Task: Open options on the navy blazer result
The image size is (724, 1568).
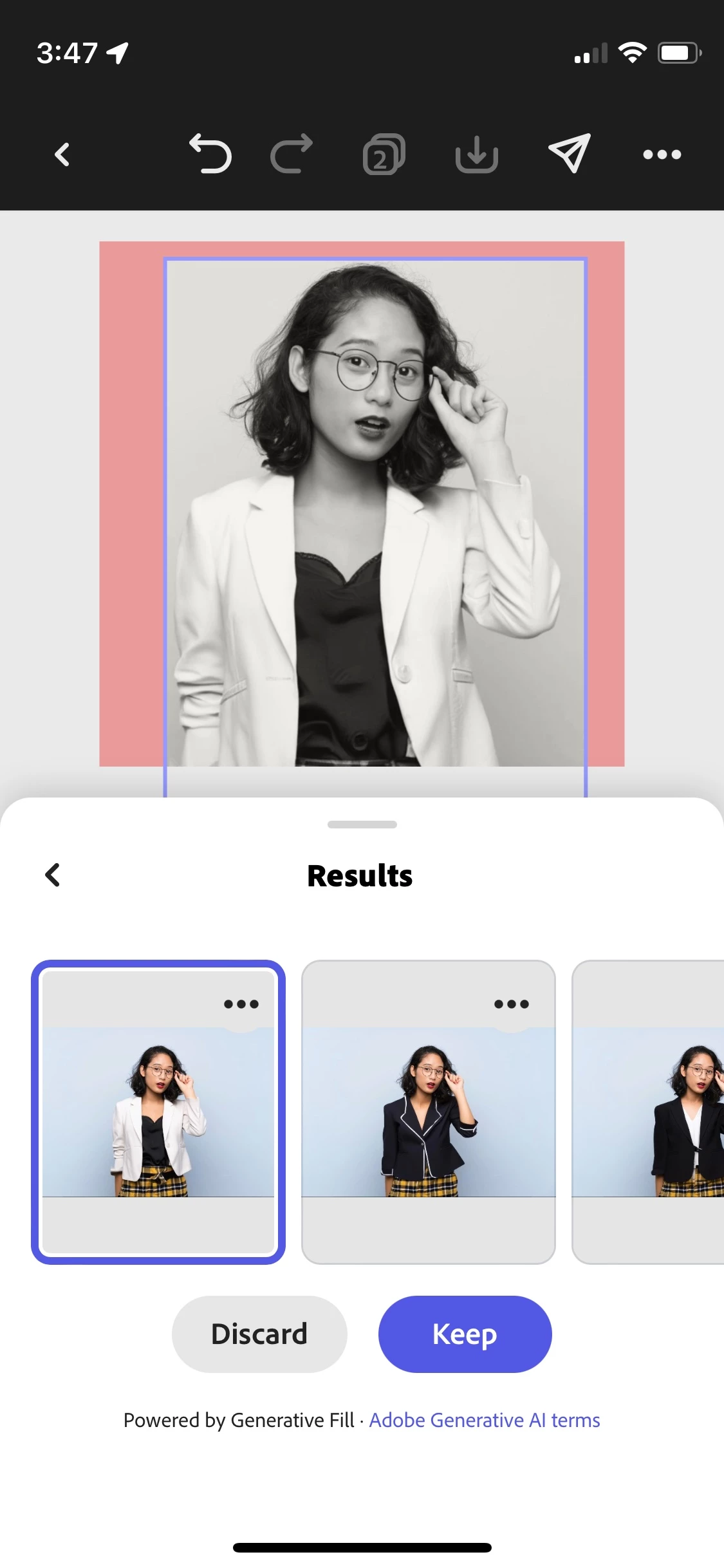Action: [x=512, y=1004]
